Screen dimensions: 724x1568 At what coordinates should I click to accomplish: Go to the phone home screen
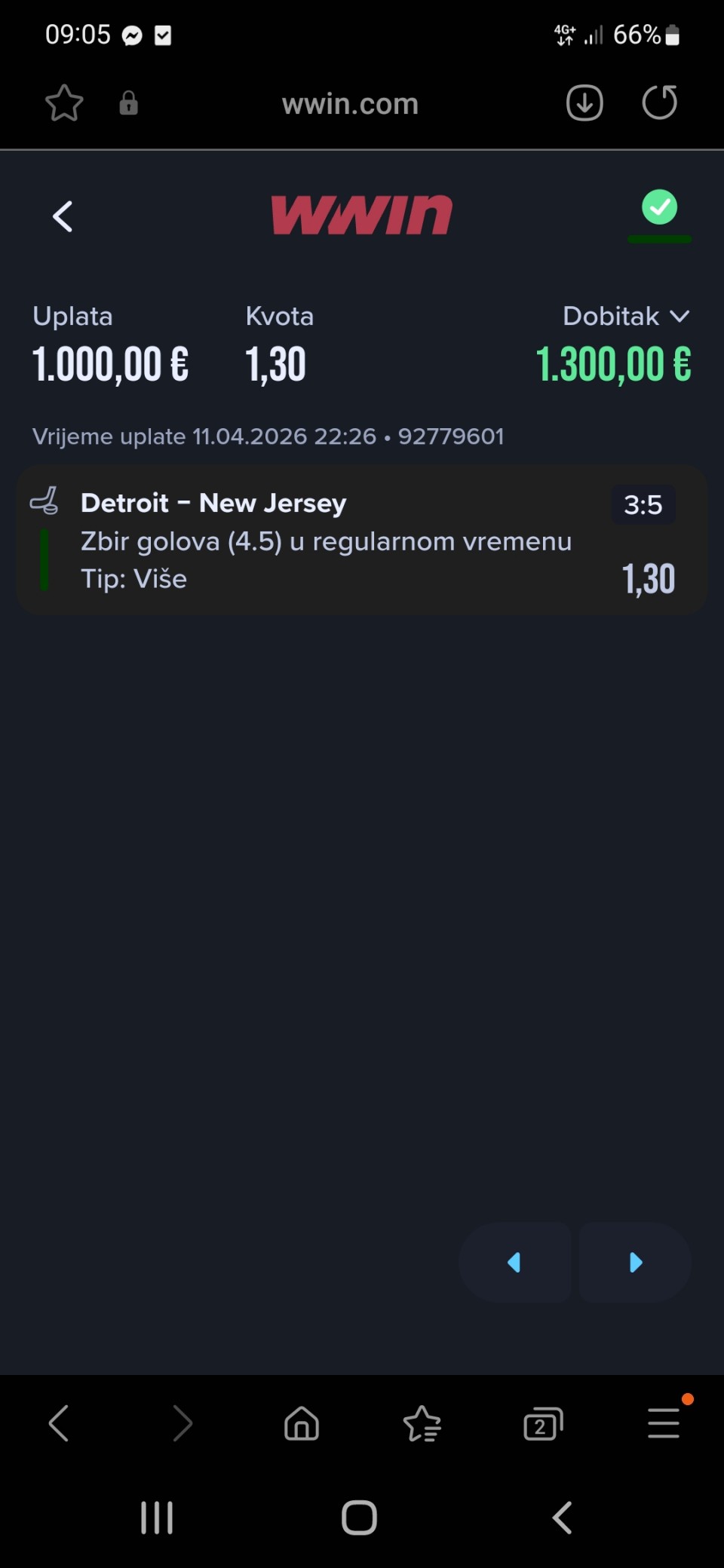360,1517
